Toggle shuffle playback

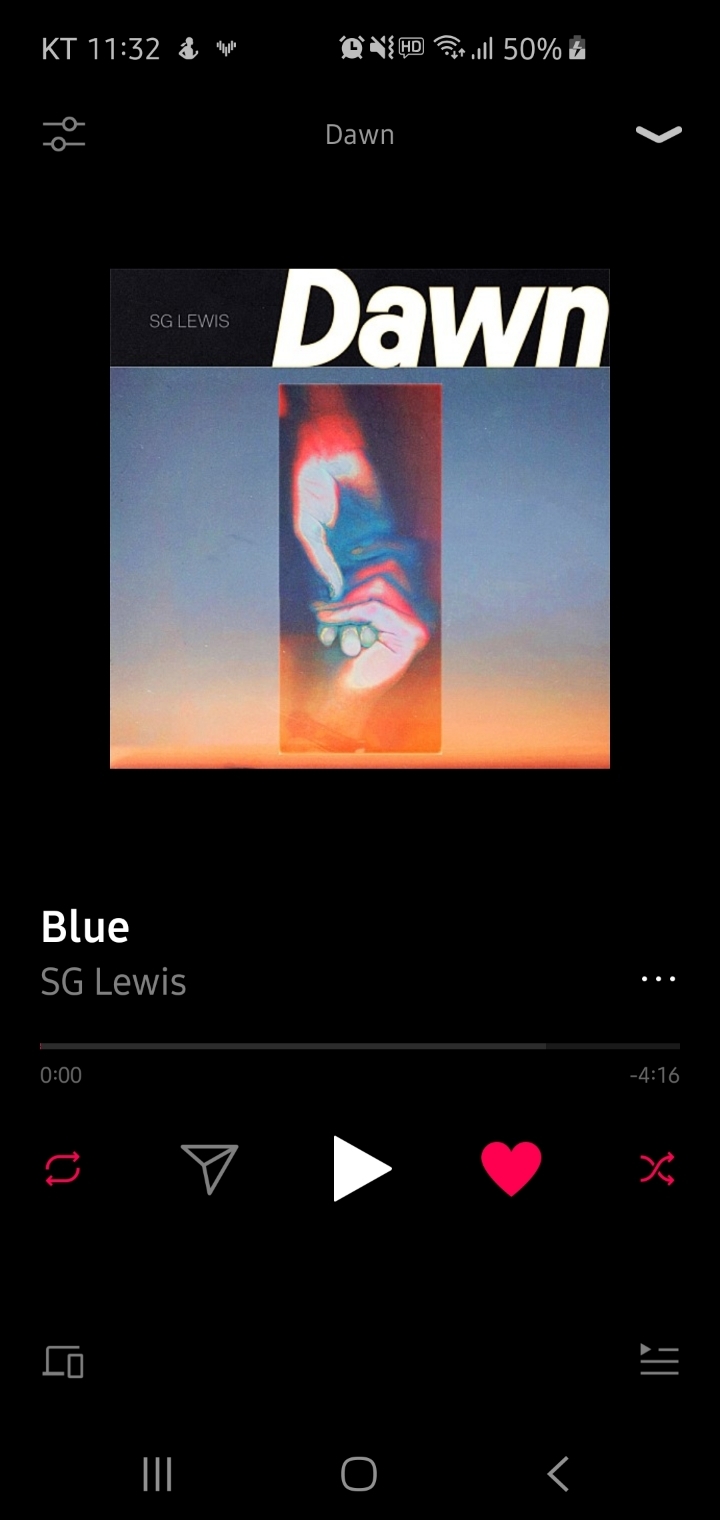coord(657,1168)
